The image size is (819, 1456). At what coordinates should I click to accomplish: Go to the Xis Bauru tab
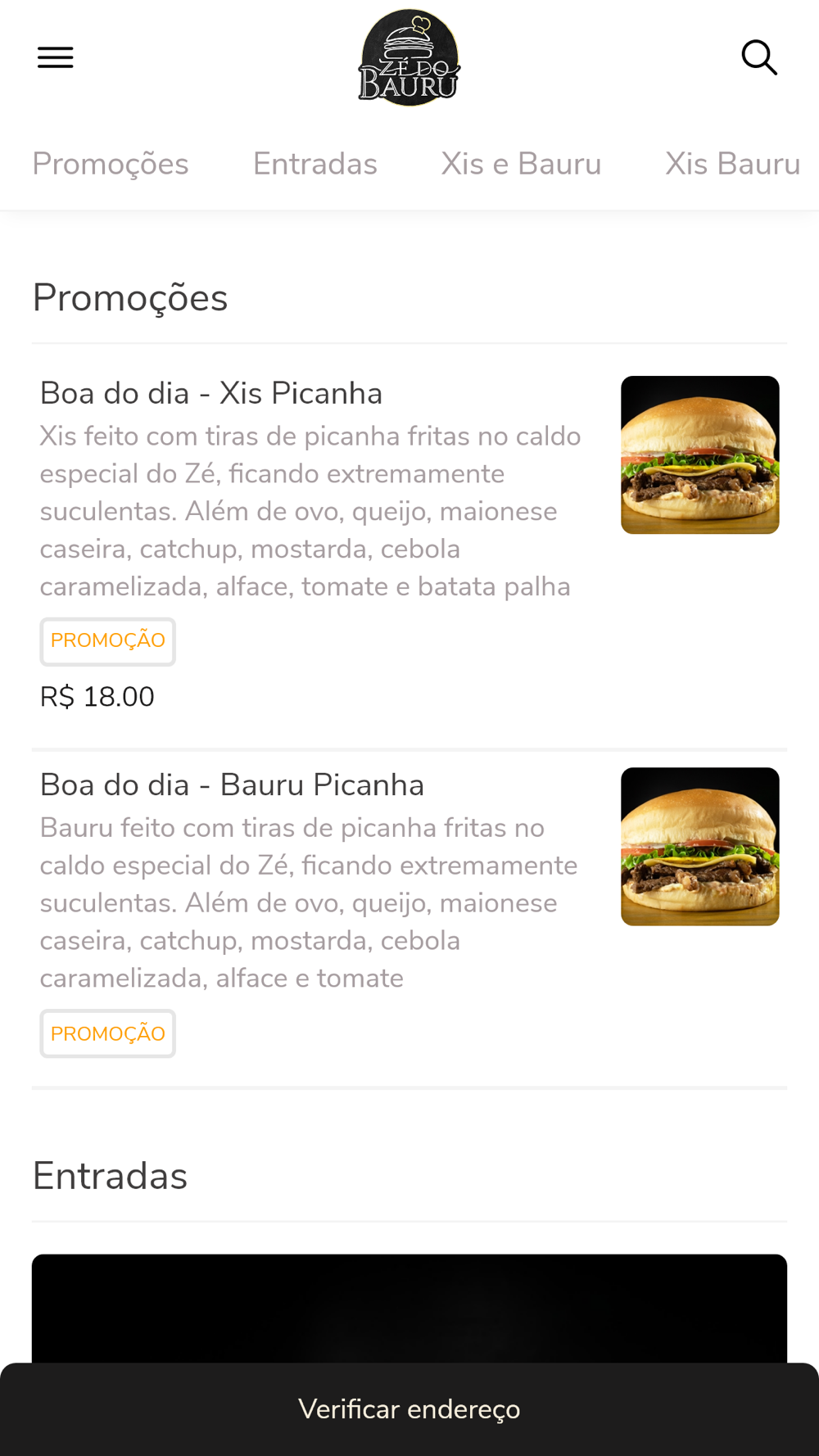click(x=733, y=164)
